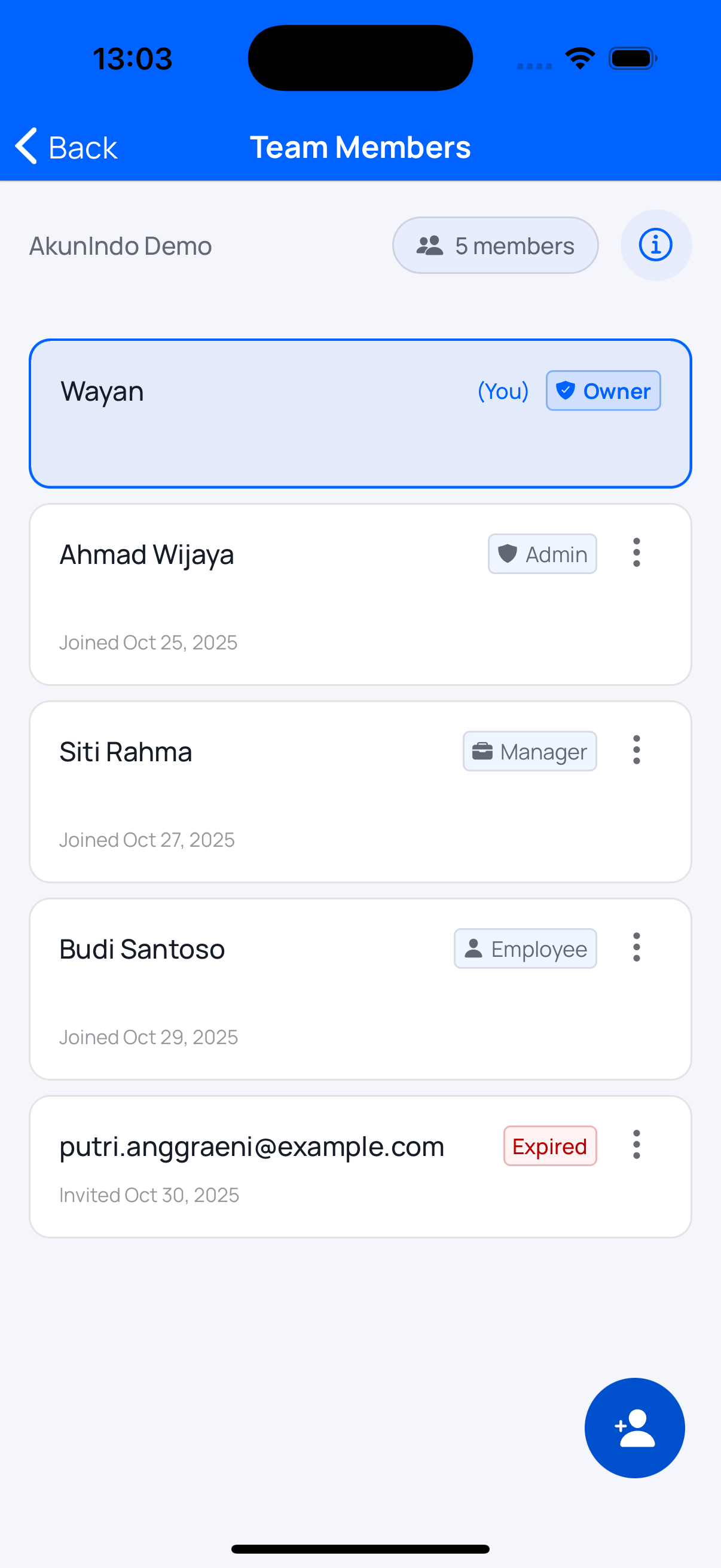Tap the info icon beside 5 members

pos(656,245)
